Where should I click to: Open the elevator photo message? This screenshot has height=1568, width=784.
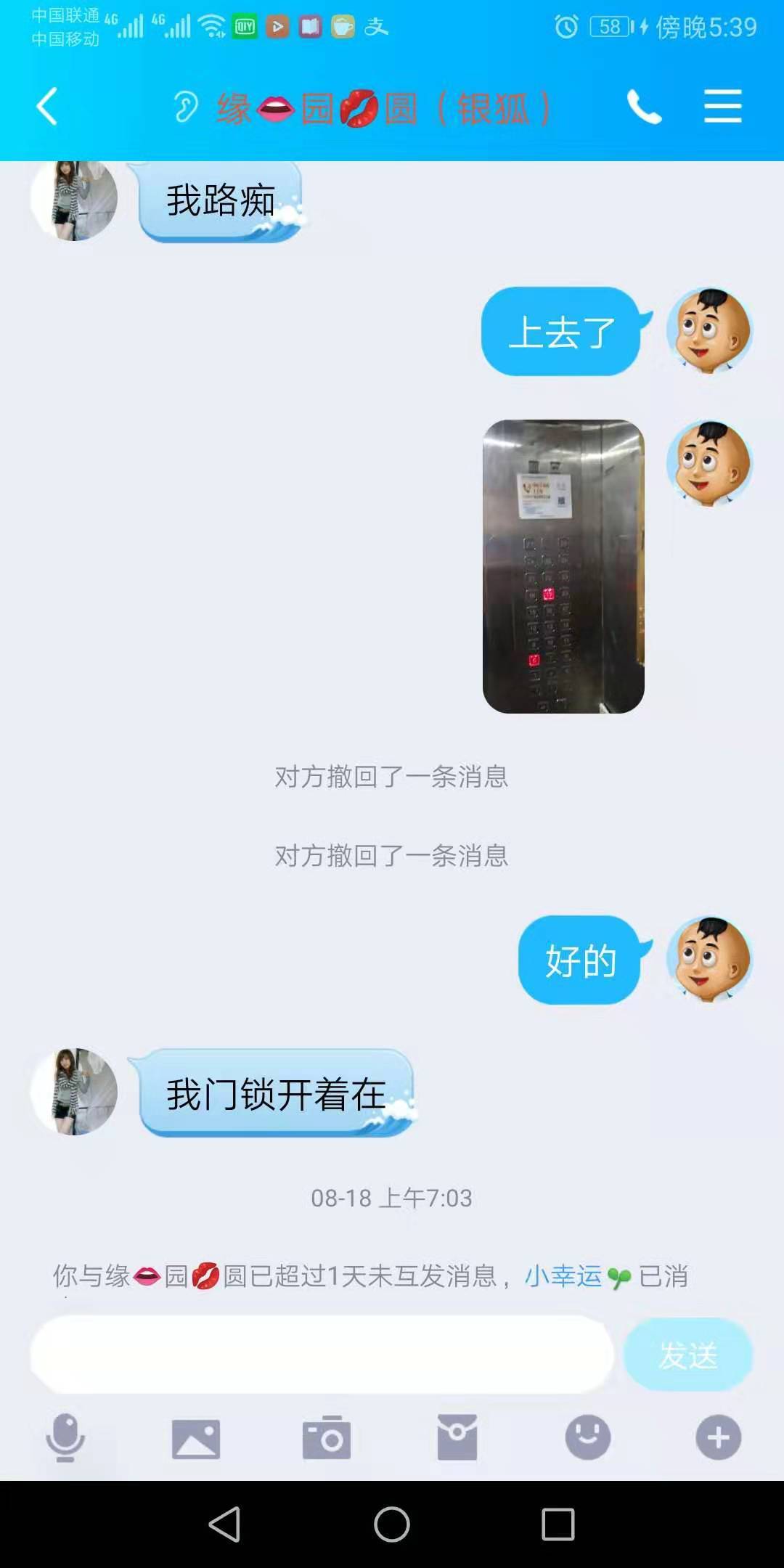pyautogui.click(x=563, y=566)
